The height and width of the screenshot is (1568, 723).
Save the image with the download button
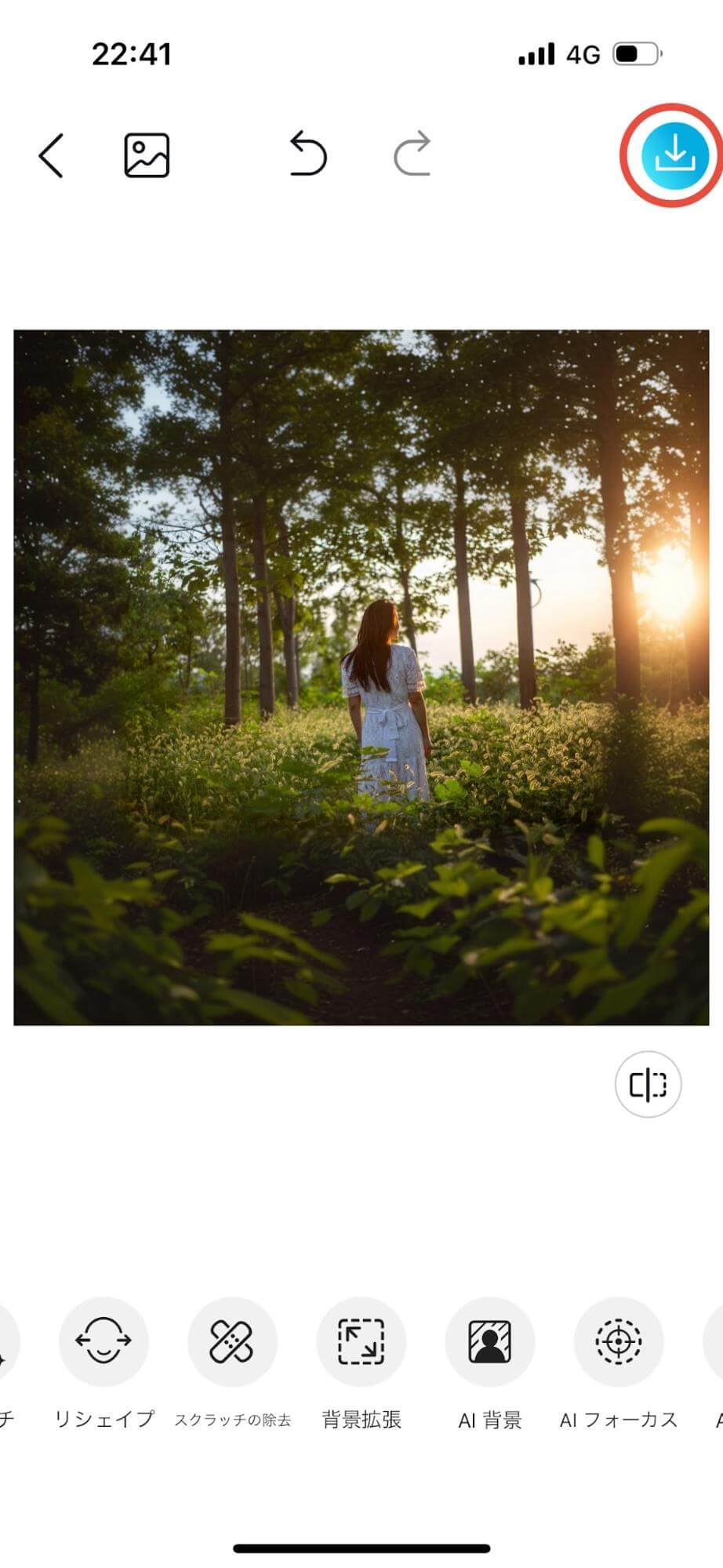coord(674,155)
